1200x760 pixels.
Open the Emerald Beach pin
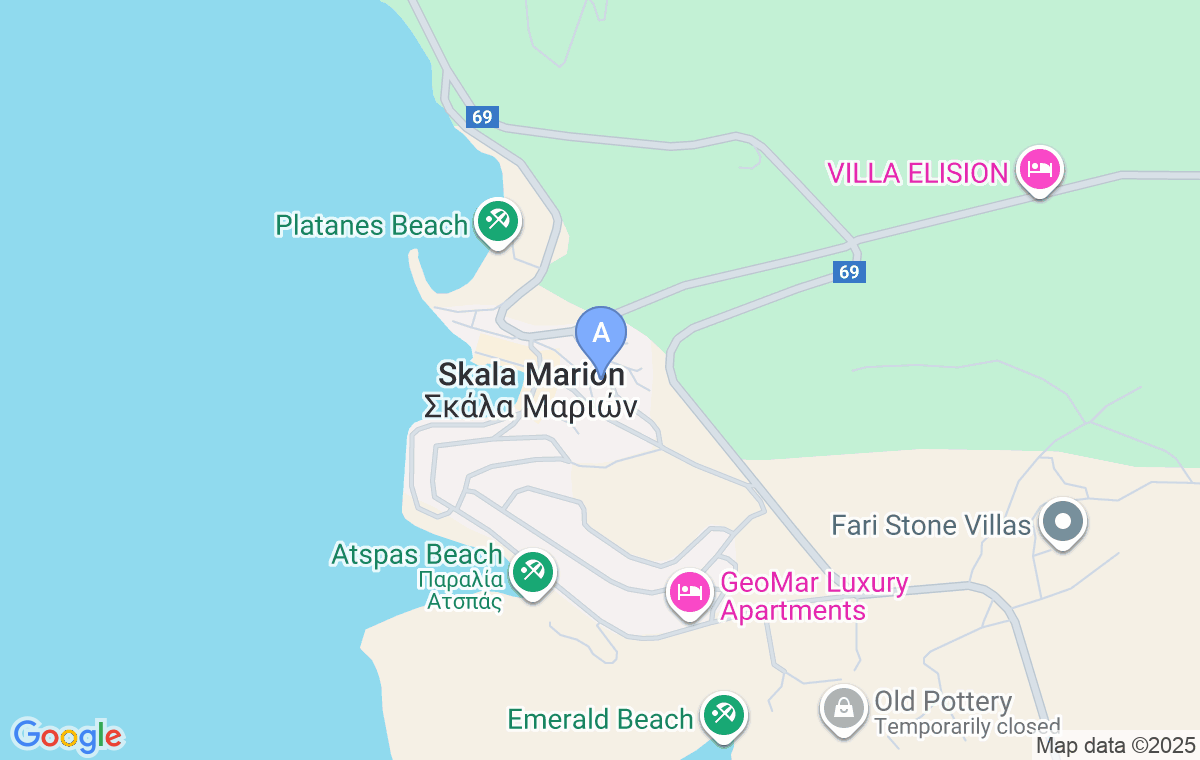pos(722,714)
